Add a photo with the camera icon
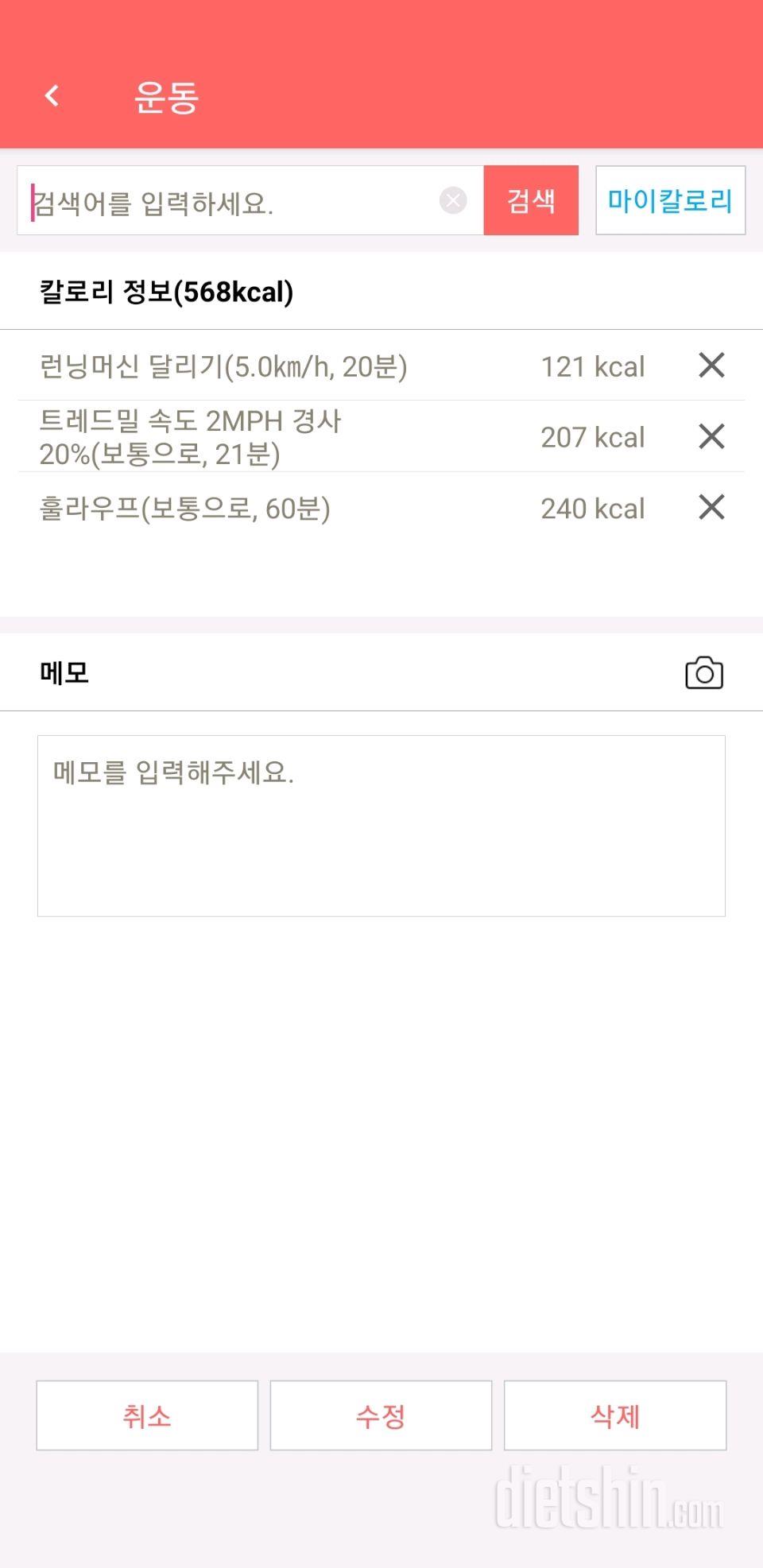Viewport: 763px width, 1568px height. 704,673
